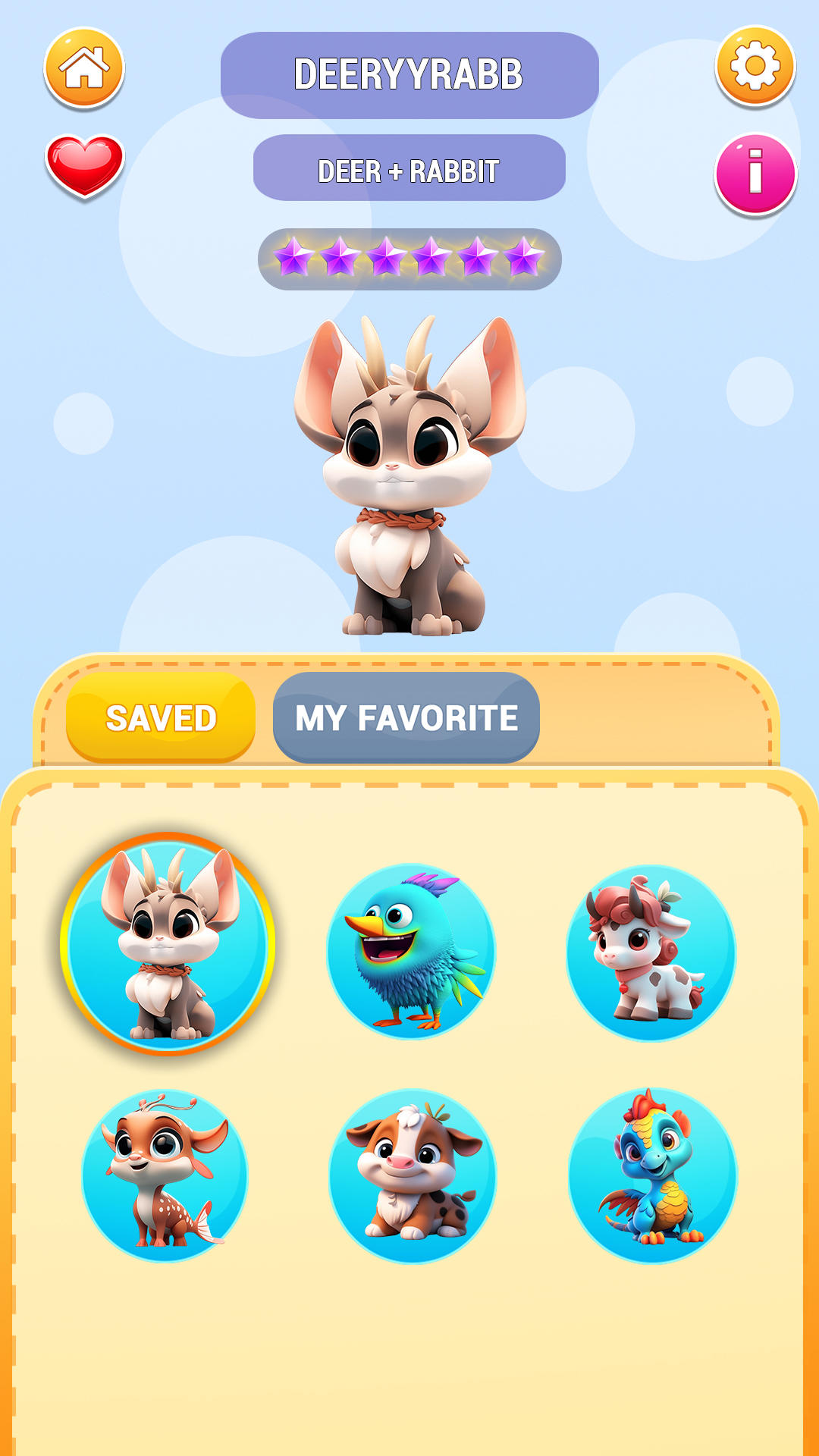Open the home screen
The width and height of the screenshot is (819, 1456).
tap(86, 68)
